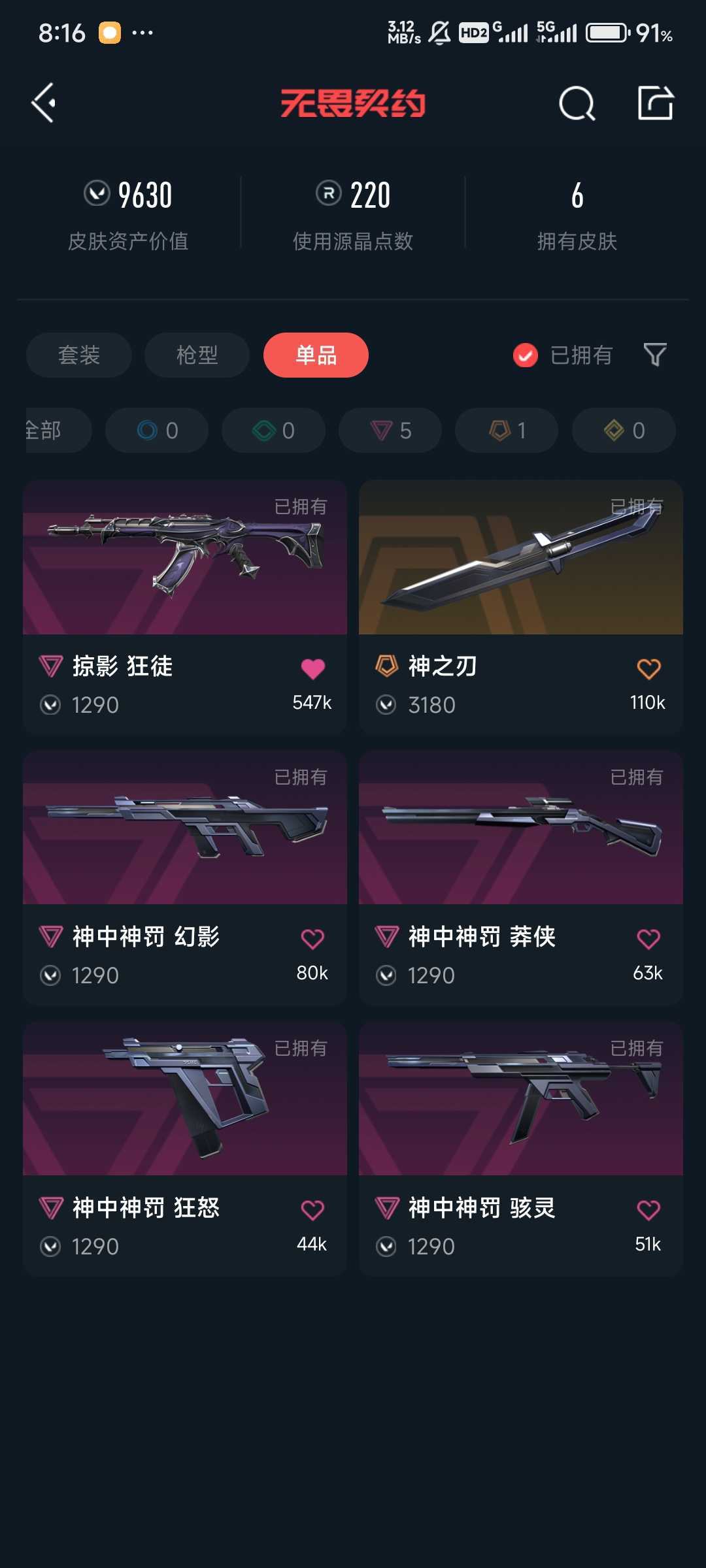The image size is (706, 1568).
Task: Go back using the top-left arrow
Action: (x=43, y=103)
